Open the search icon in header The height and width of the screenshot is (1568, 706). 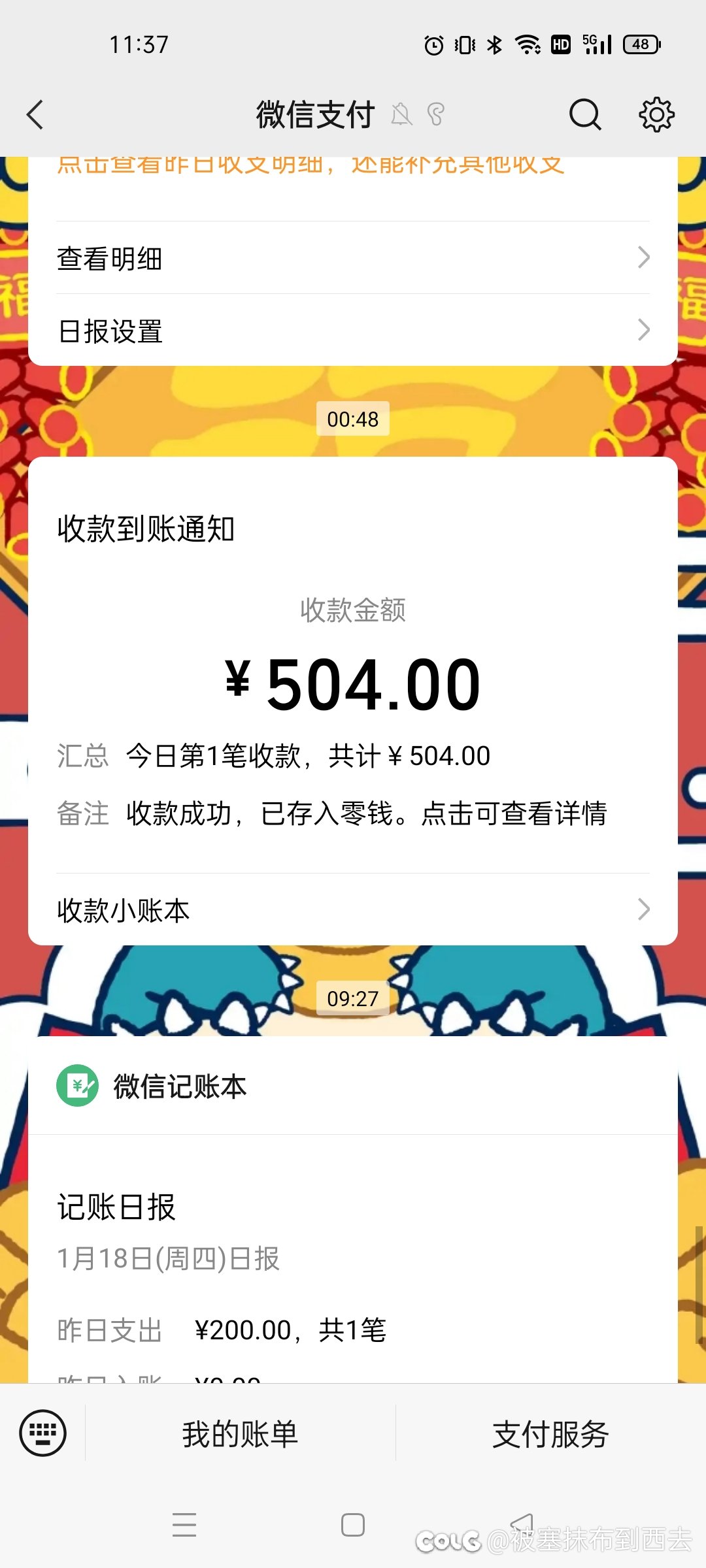[584, 115]
